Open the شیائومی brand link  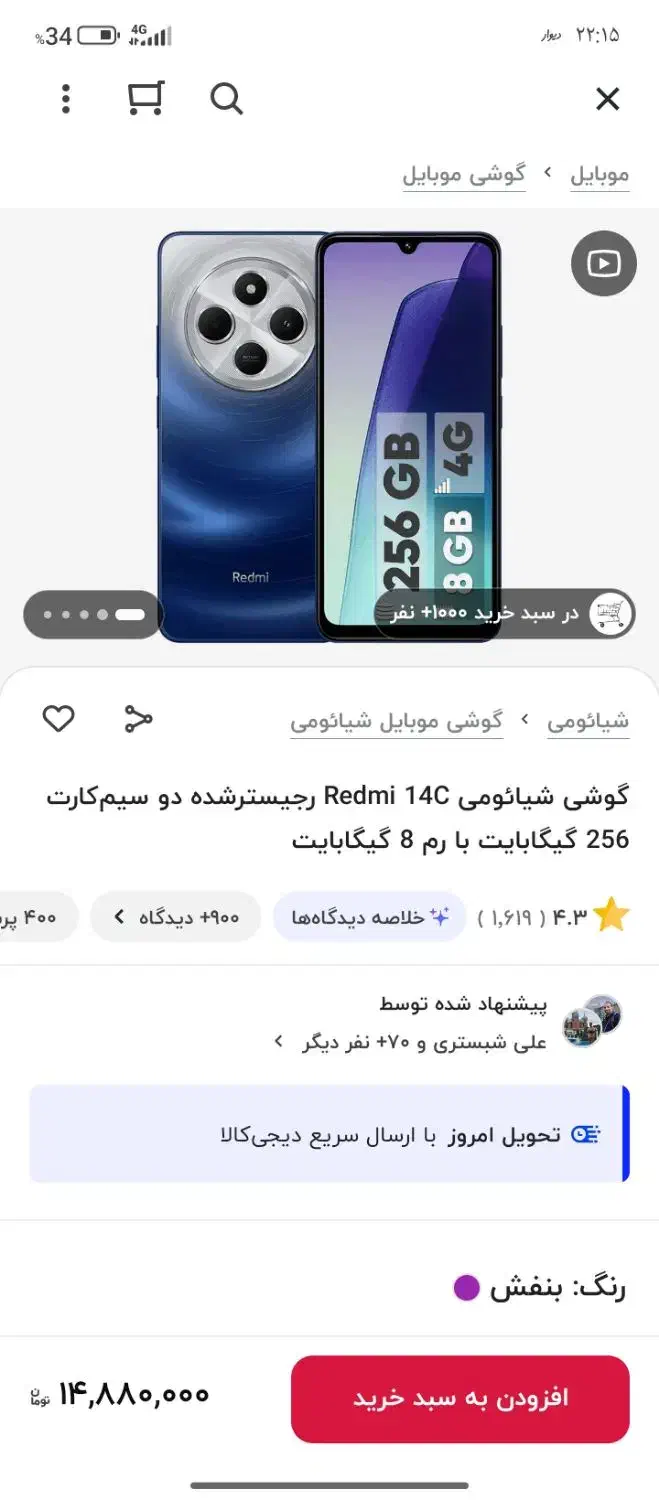[x=587, y=720]
